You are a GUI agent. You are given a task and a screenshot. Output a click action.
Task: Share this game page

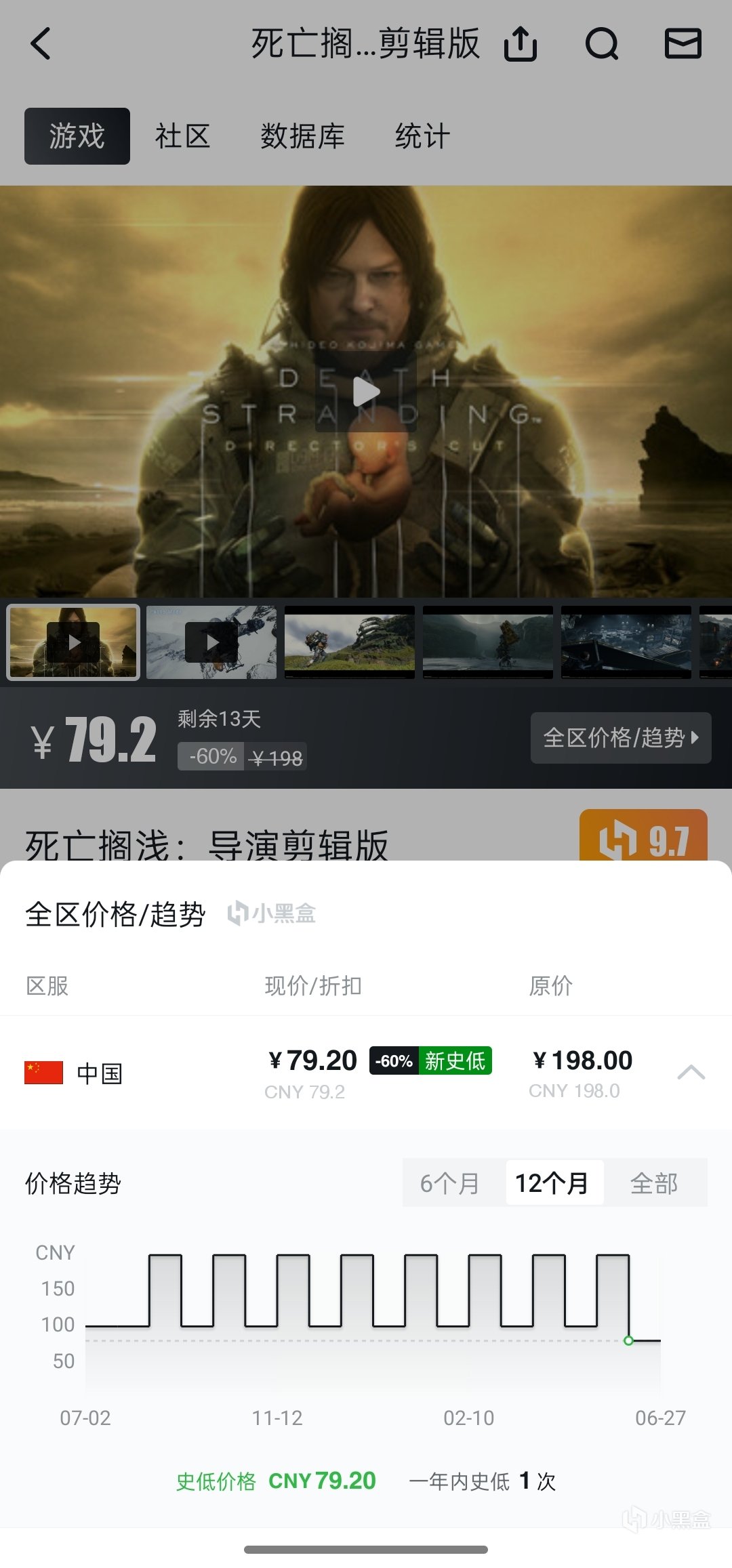(x=521, y=44)
